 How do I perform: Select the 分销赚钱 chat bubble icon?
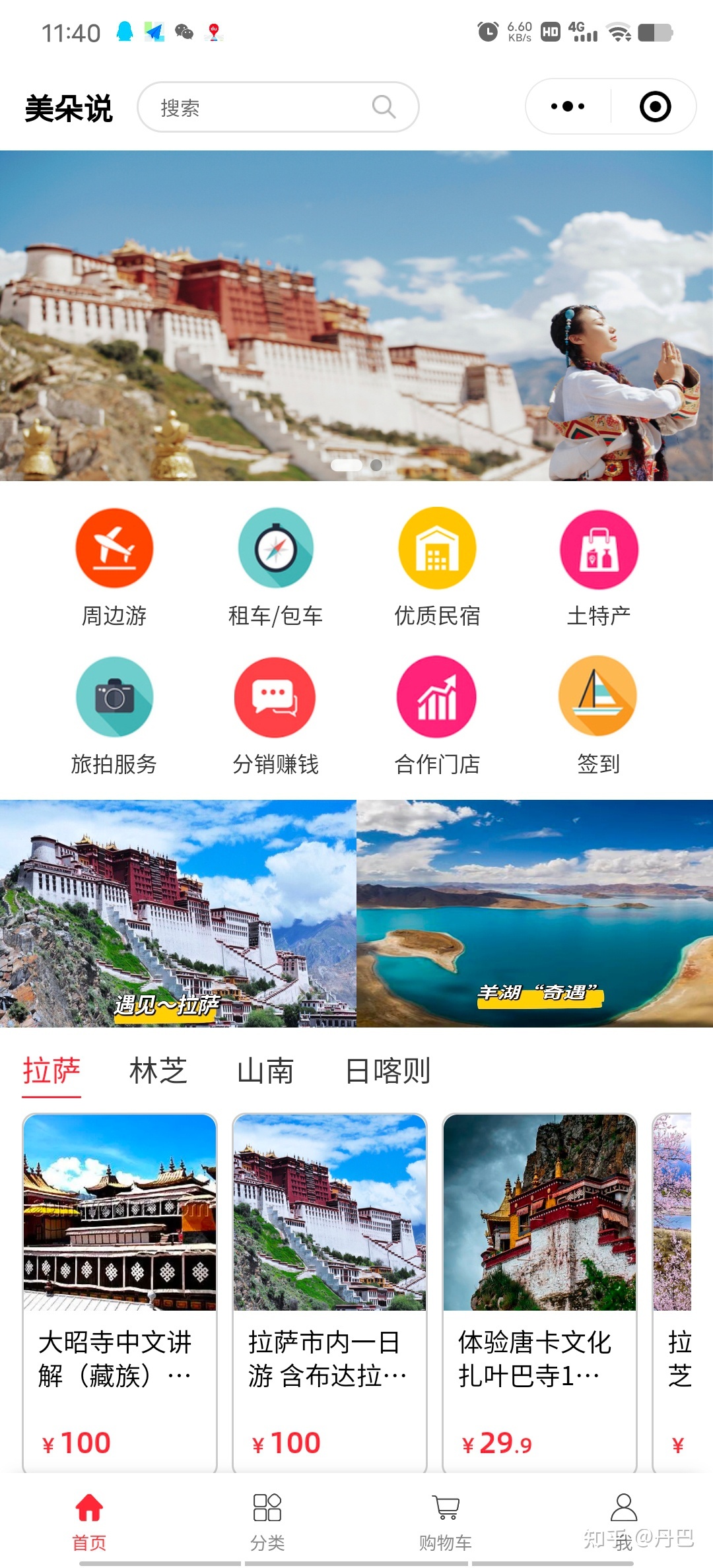pos(275,698)
